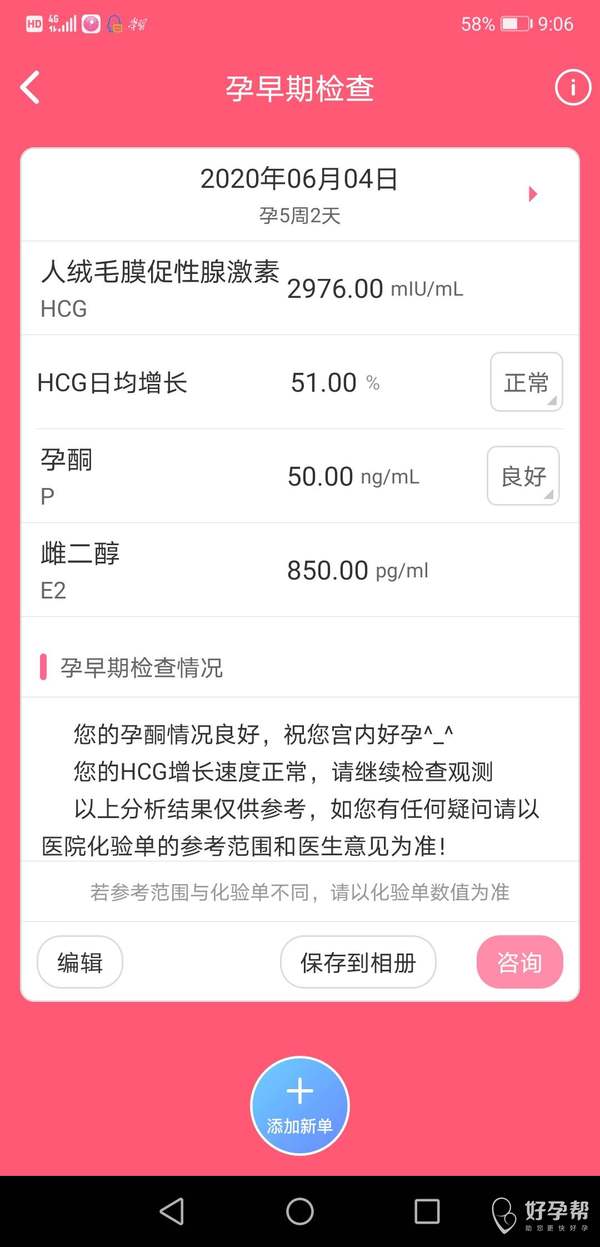Tap 保存到相册 to save the report
This screenshot has width=600, height=1247.
click(358, 962)
